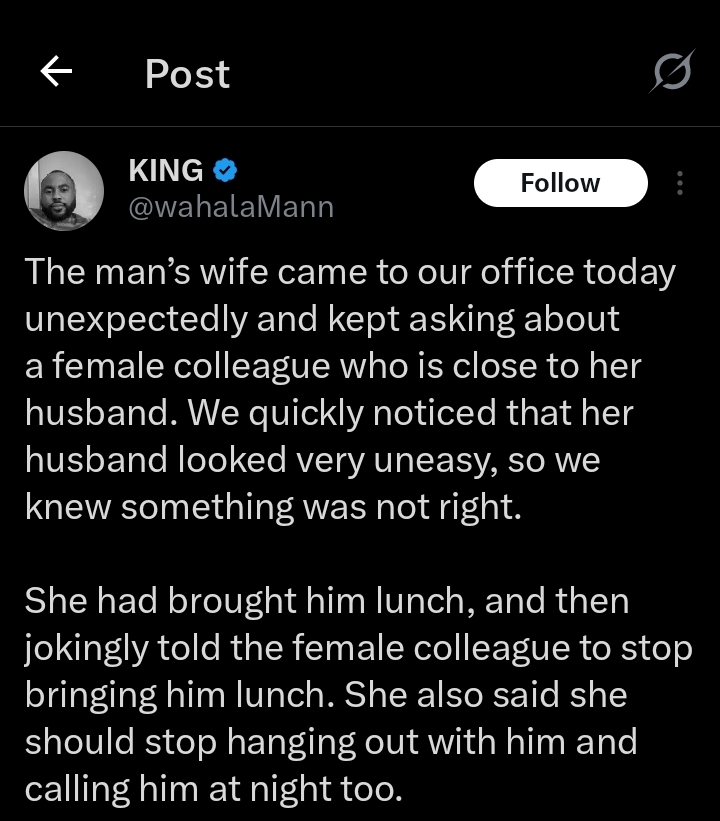Go back using the arrow icon

[57, 72]
